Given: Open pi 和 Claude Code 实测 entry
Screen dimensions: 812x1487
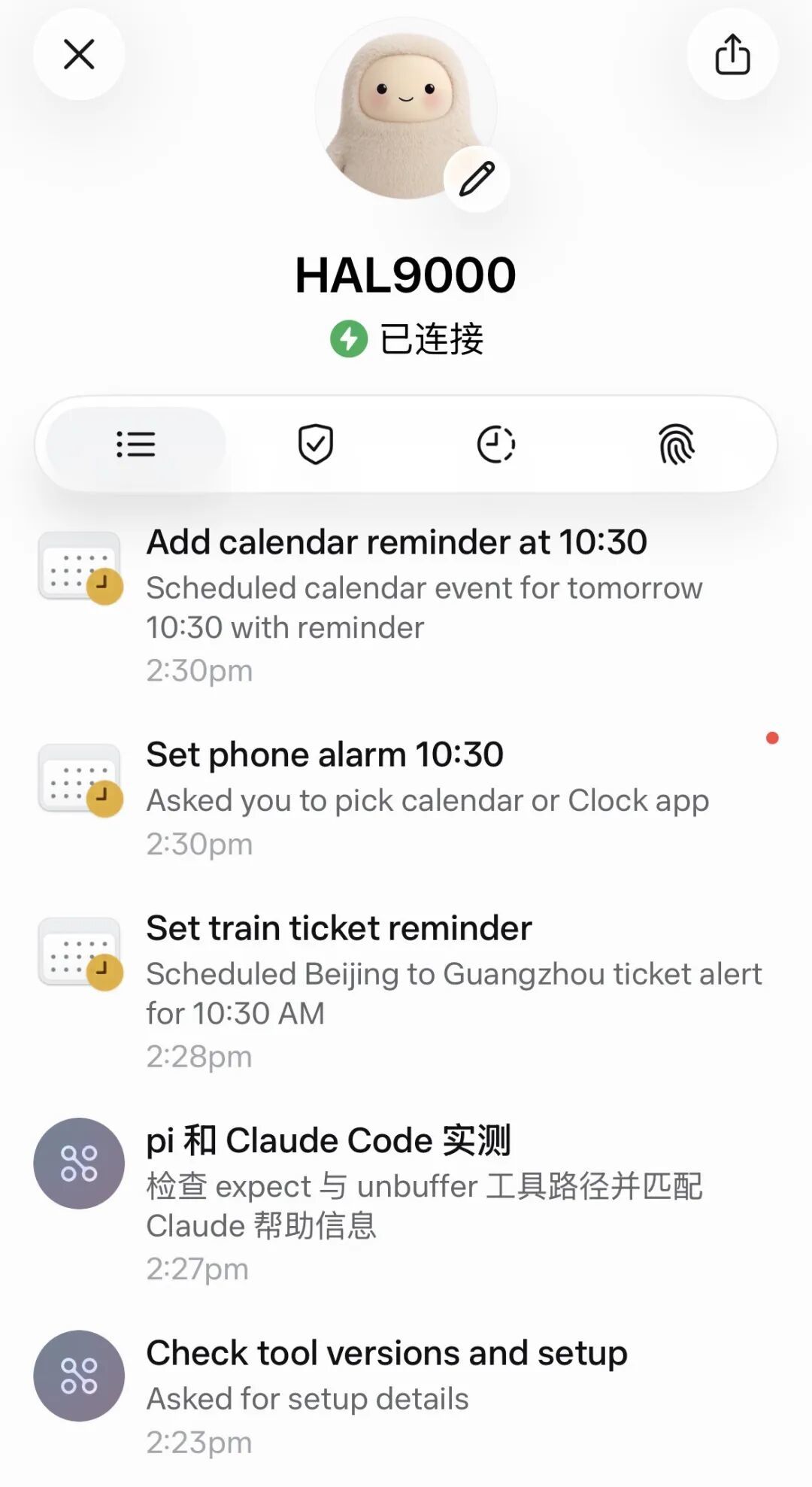Looking at the screenshot, I should [x=406, y=1203].
